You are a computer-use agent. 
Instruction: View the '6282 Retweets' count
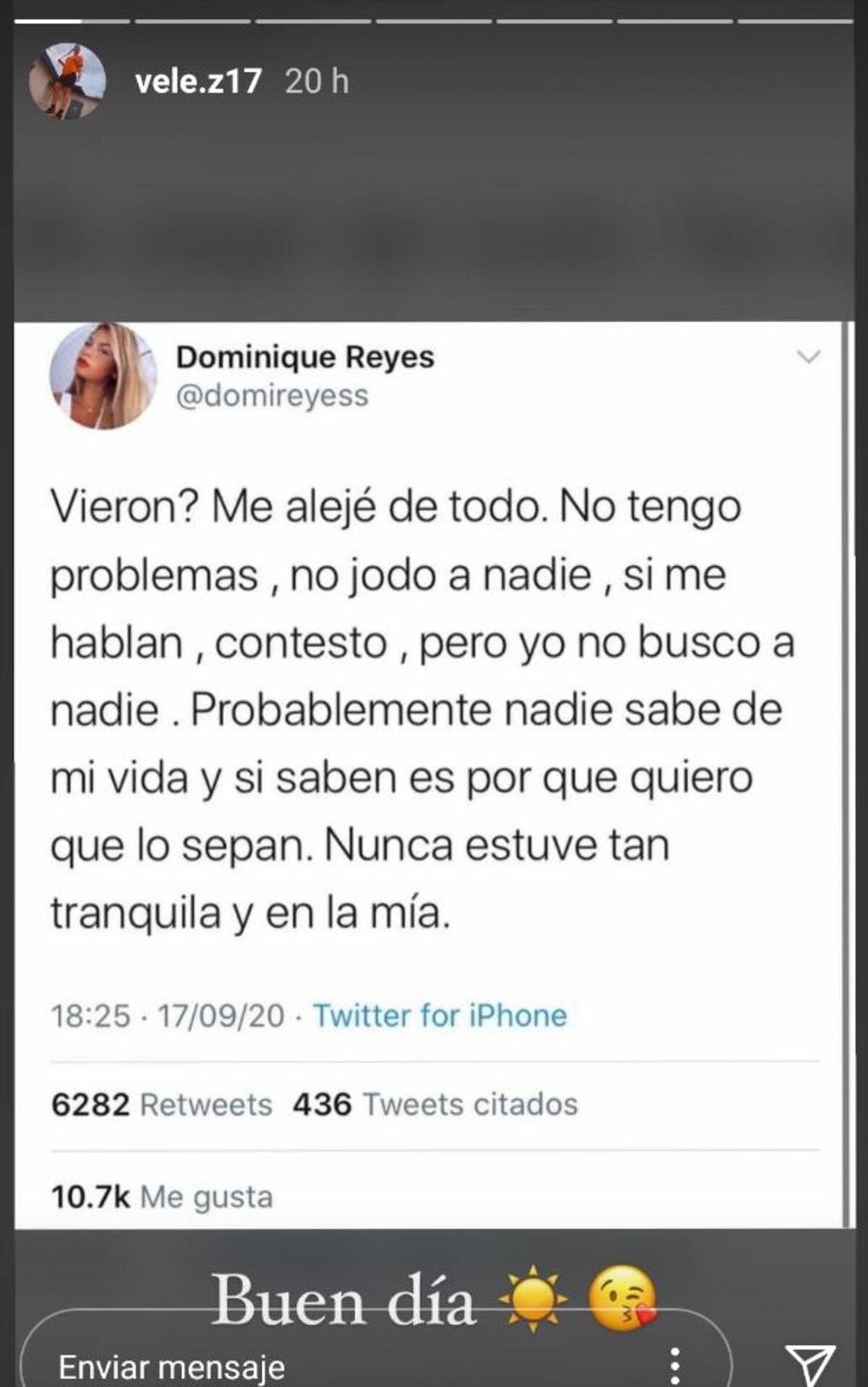158,1105
